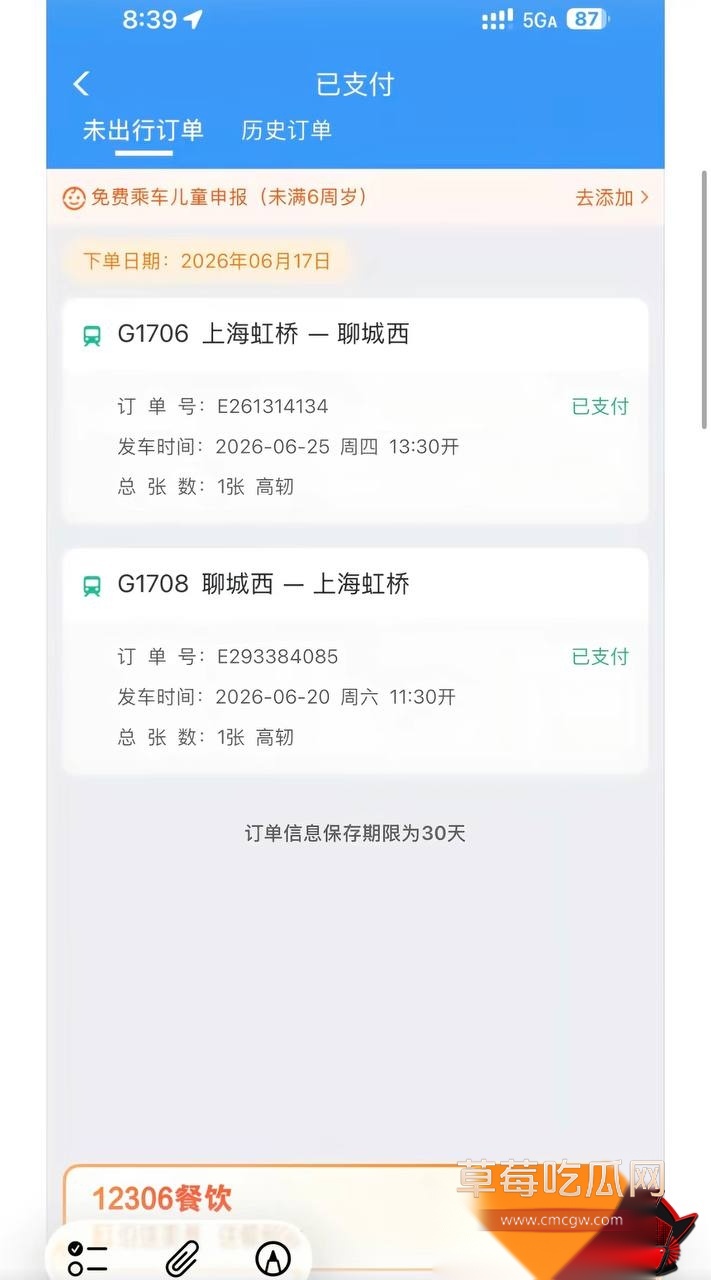Tap the checklist icon in bottom toolbar
This screenshot has width=711, height=1280.
click(x=87, y=1257)
